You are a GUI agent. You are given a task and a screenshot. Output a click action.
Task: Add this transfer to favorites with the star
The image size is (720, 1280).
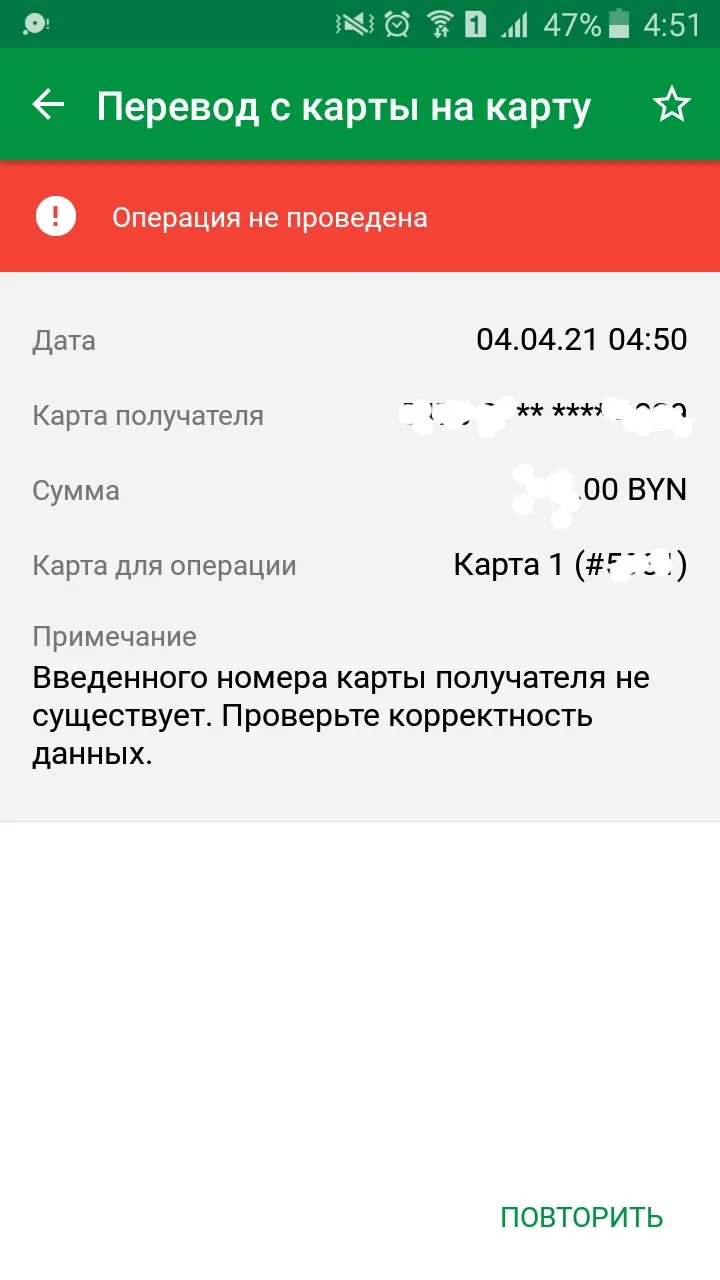click(672, 104)
